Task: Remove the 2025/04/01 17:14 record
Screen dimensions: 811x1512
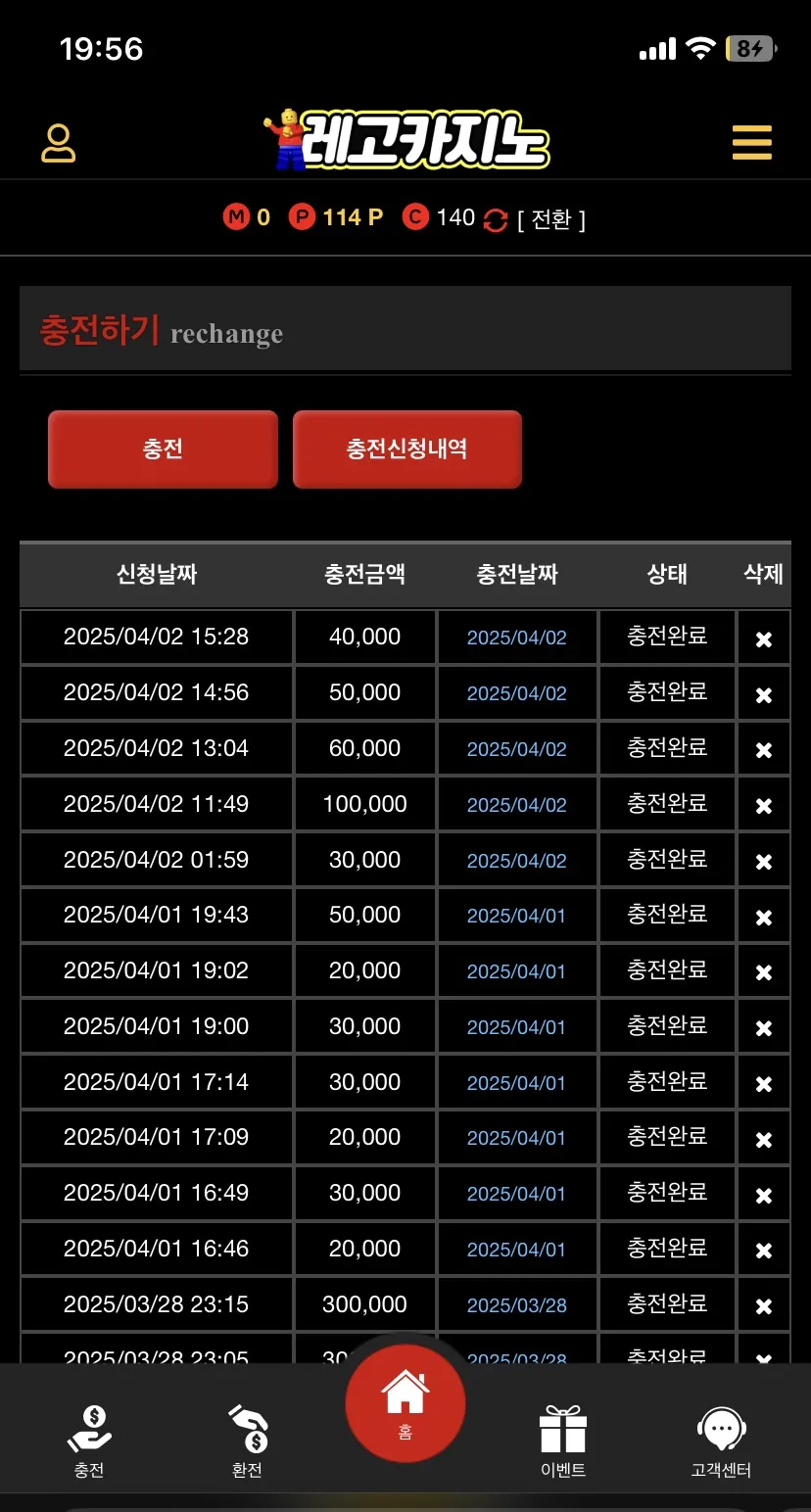Action: click(764, 1084)
